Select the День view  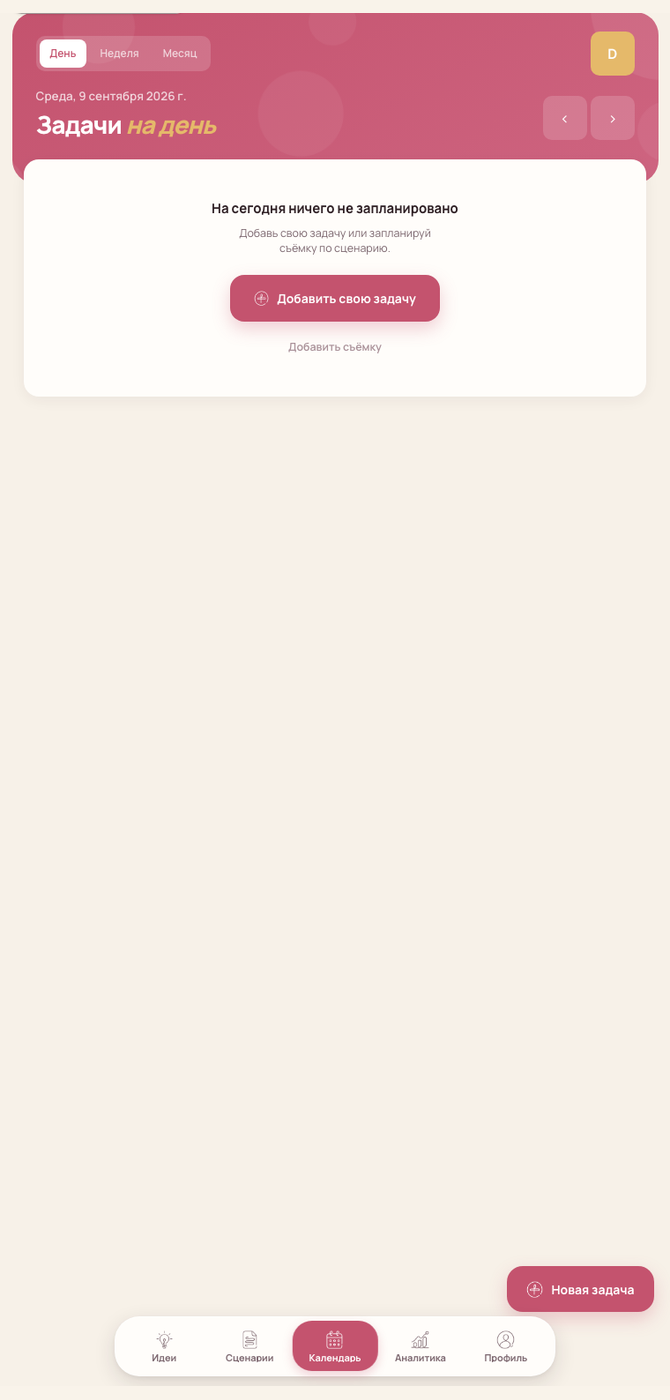click(63, 53)
